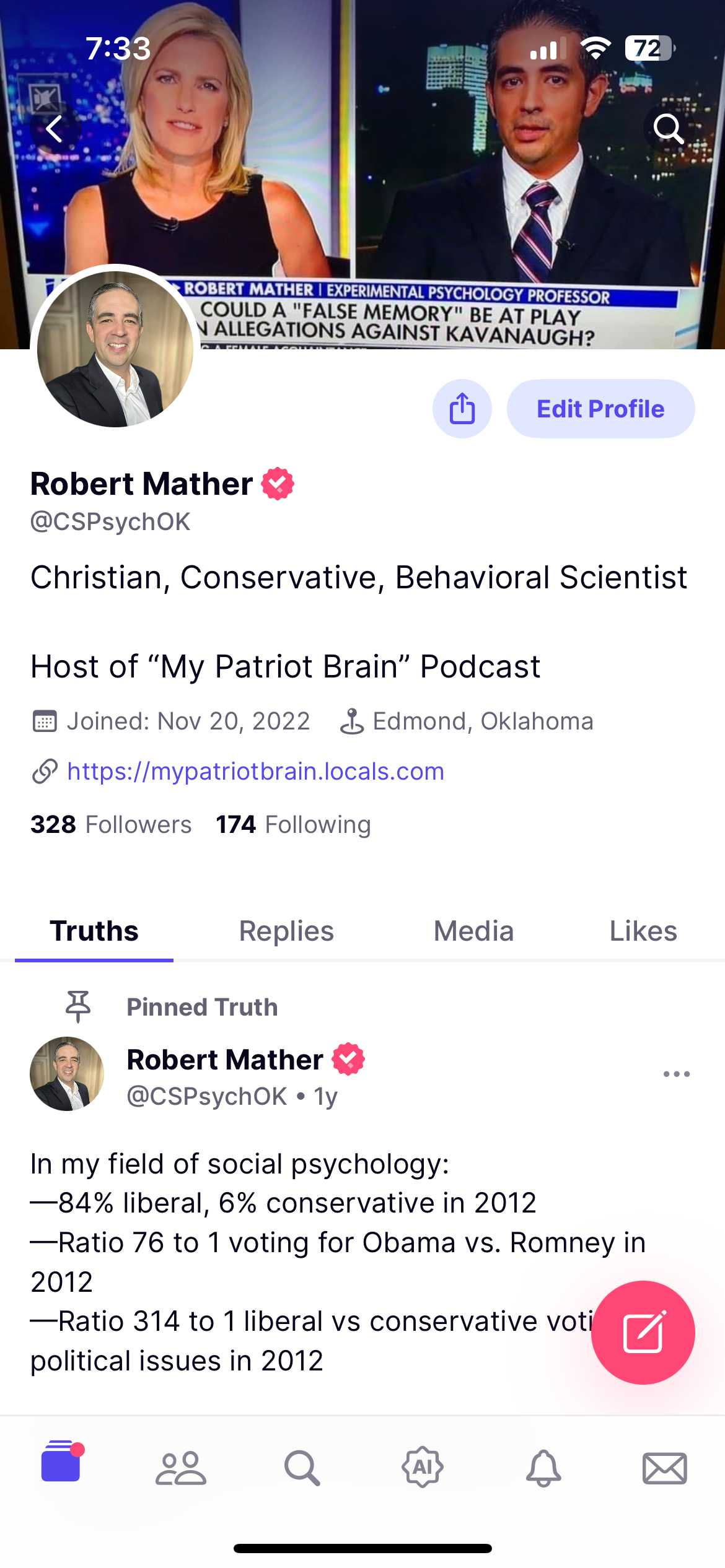The width and height of the screenshot is (725, 1568).
Task: Tap Edit Profile button
Action: [600, 409]
